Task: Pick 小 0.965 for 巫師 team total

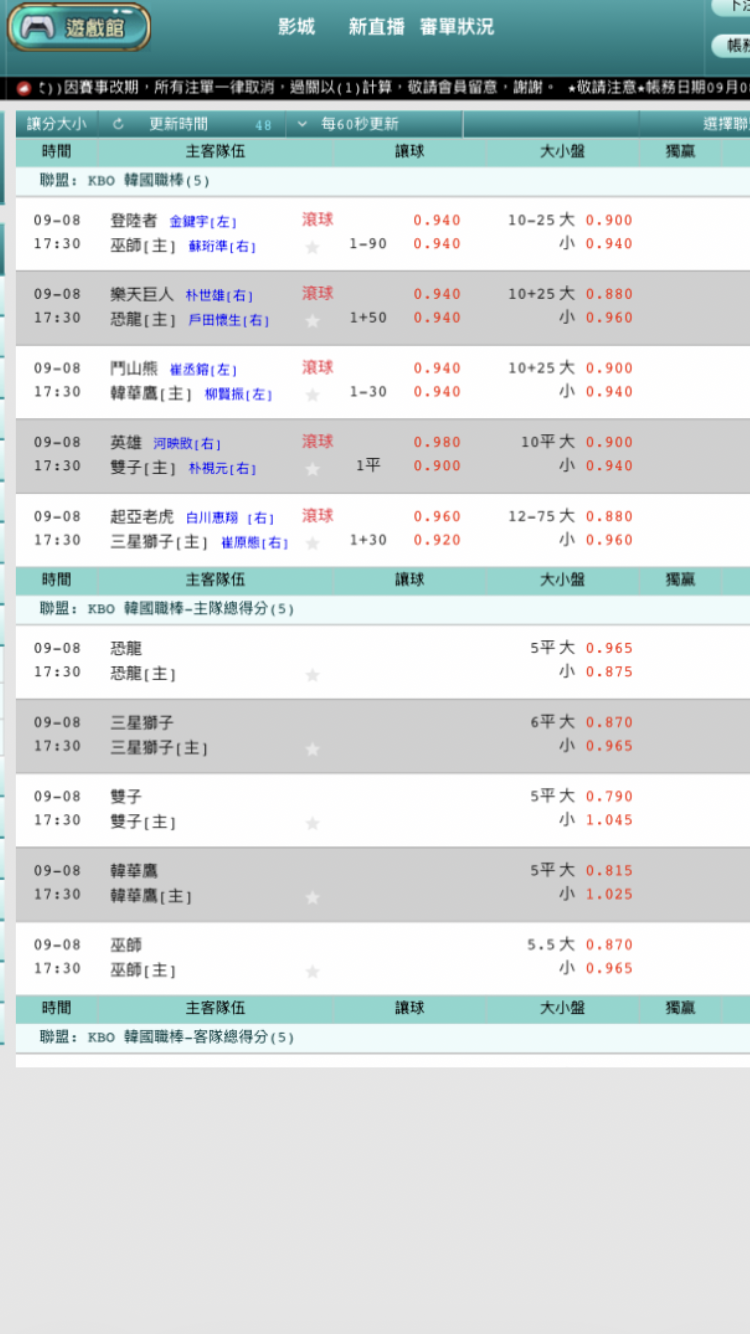Action: pyautogui.click(x=609, y=968)
